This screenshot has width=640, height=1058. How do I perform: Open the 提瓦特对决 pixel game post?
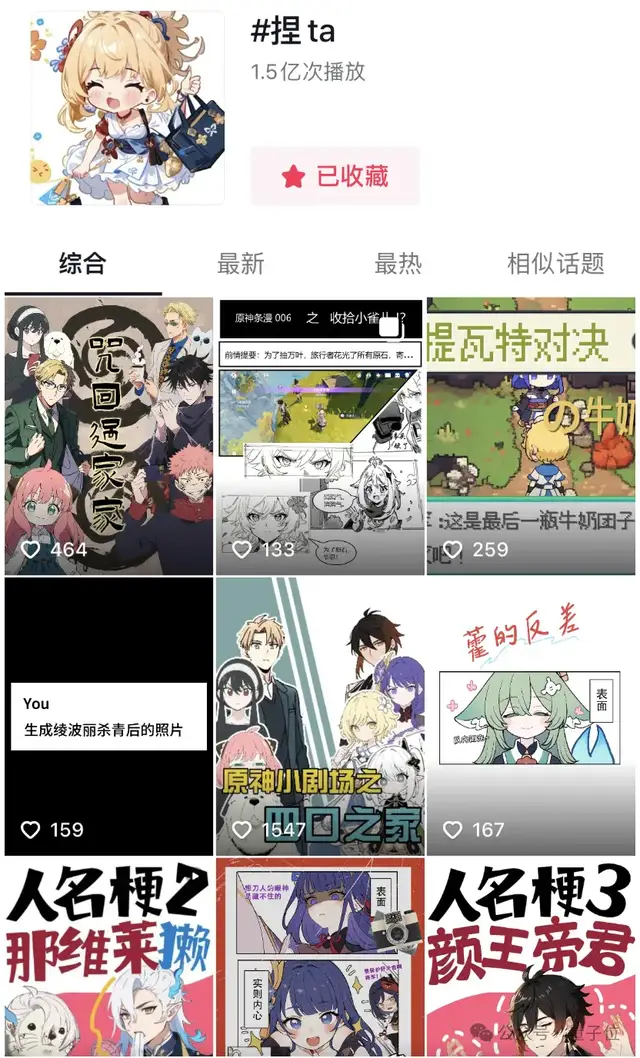tap(531, 435)
